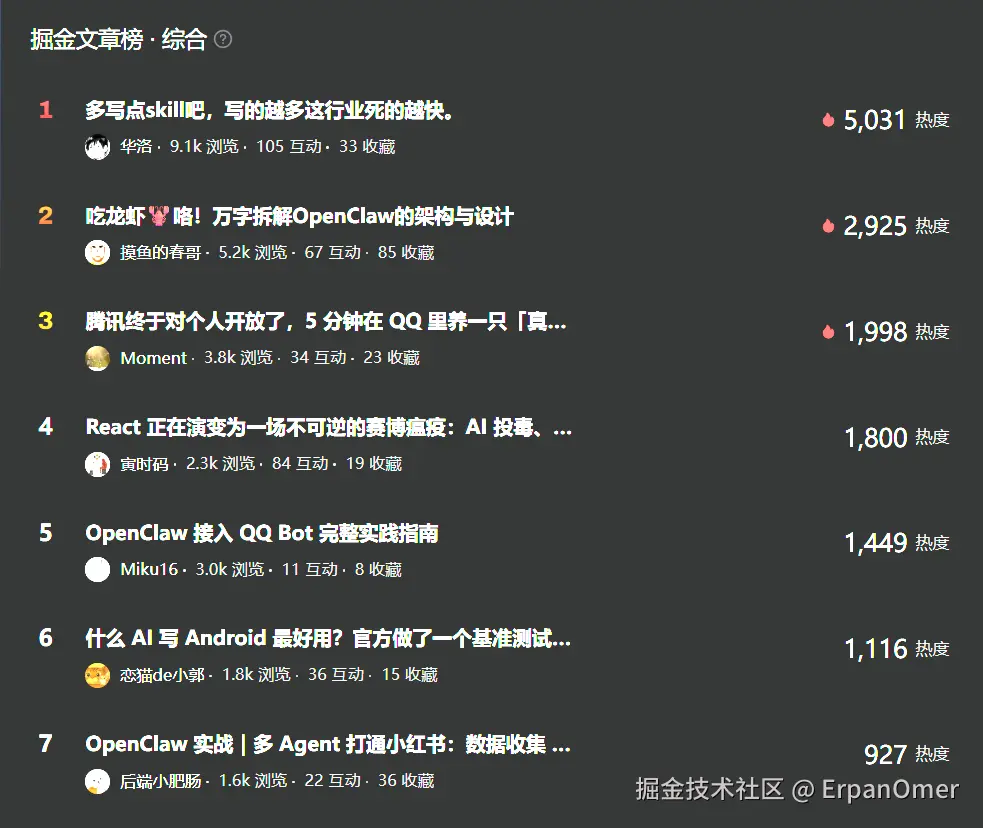The image size is (983, 828).
Task: Open the OpenClaw架构与设计 article
Action: click(x=299, y=216)
